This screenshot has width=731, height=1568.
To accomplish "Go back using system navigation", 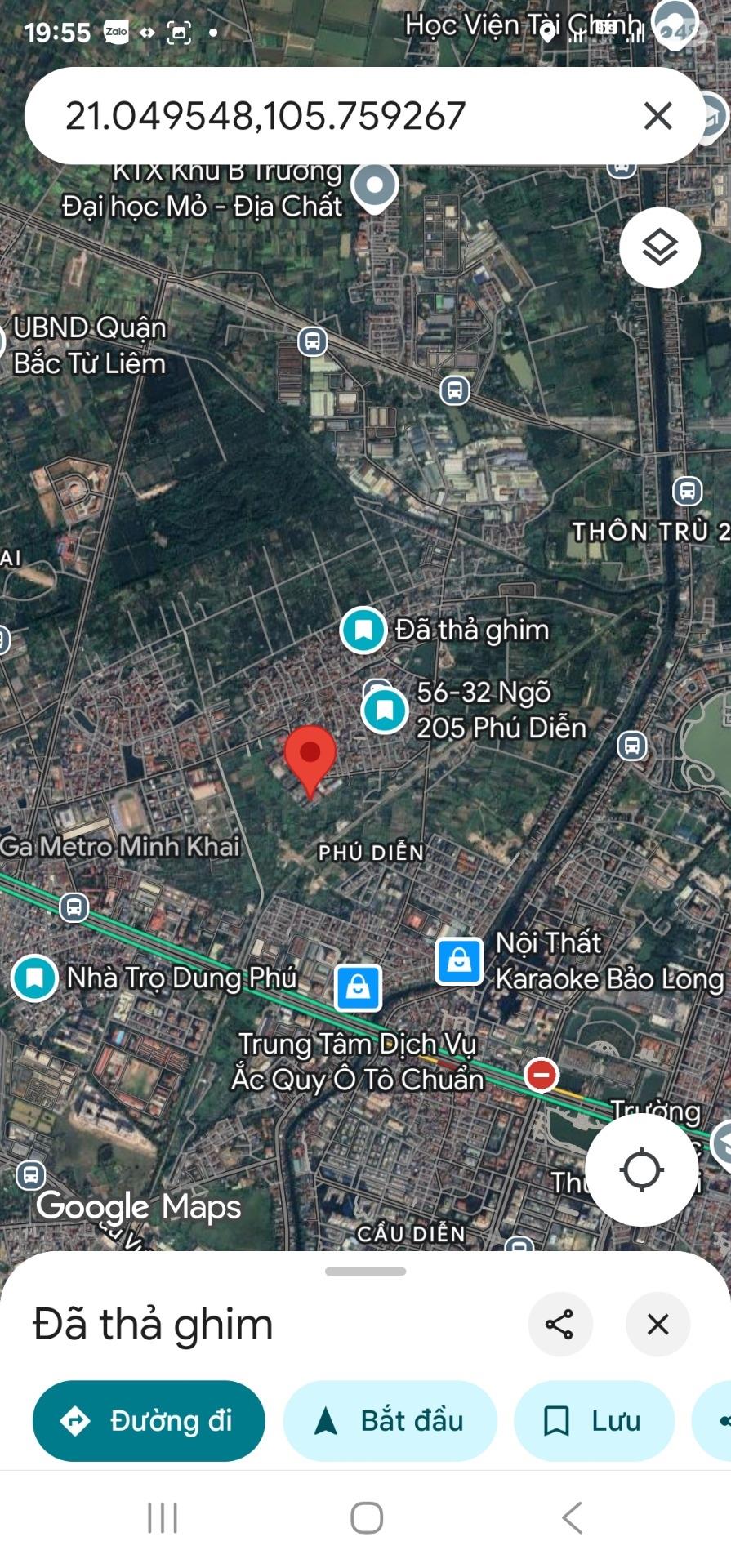I will [x=572, y=1518].
